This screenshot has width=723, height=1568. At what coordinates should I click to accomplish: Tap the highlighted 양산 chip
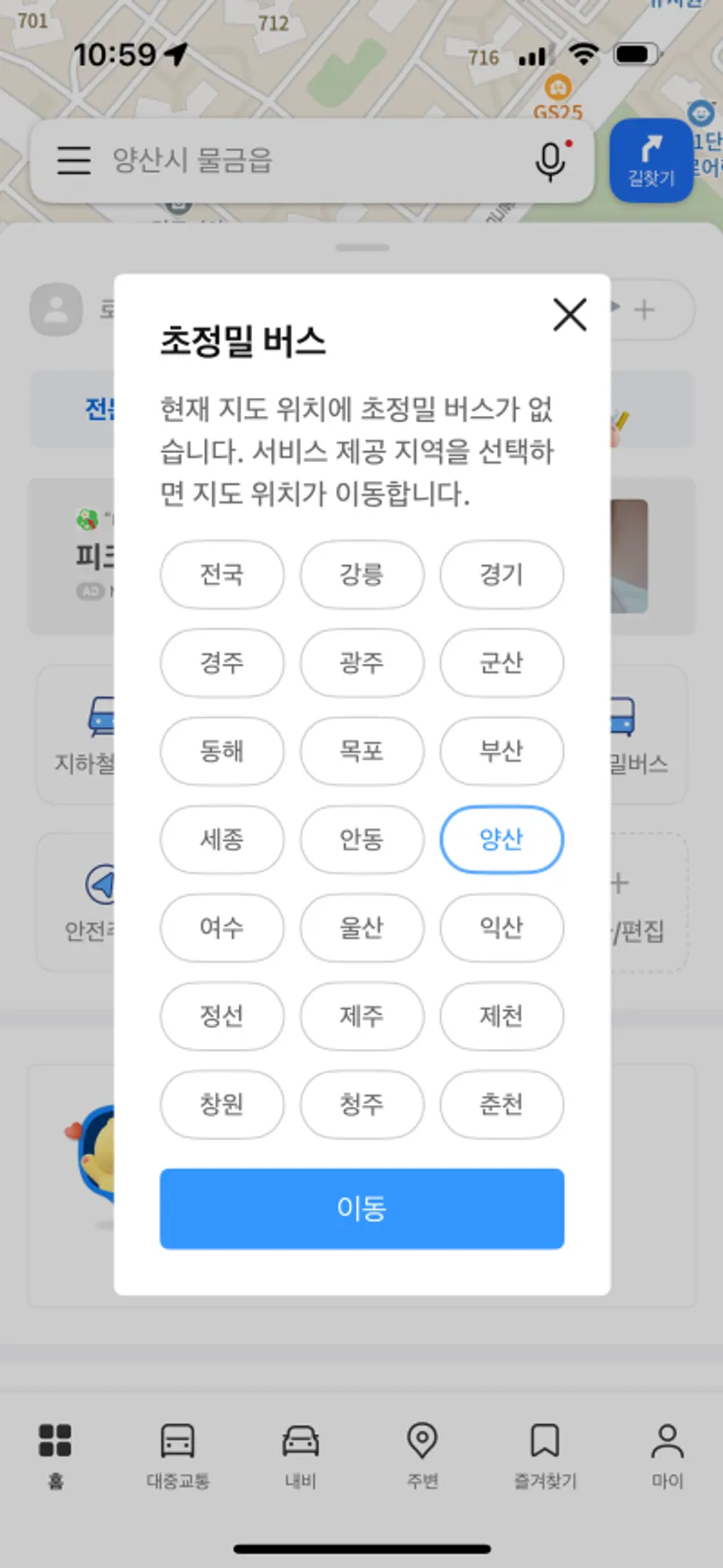pos(502,839)
